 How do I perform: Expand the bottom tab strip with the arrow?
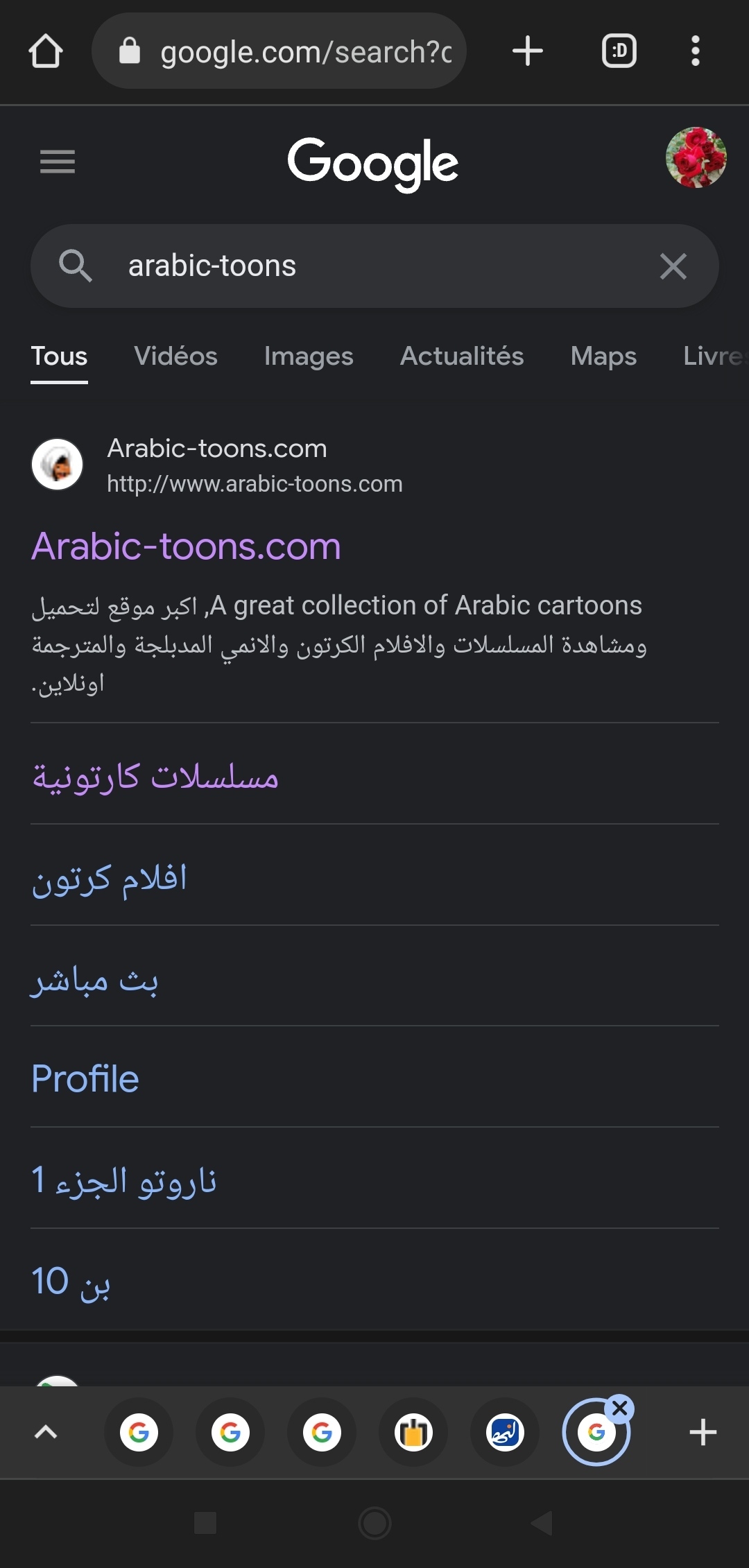[46, 1432]
